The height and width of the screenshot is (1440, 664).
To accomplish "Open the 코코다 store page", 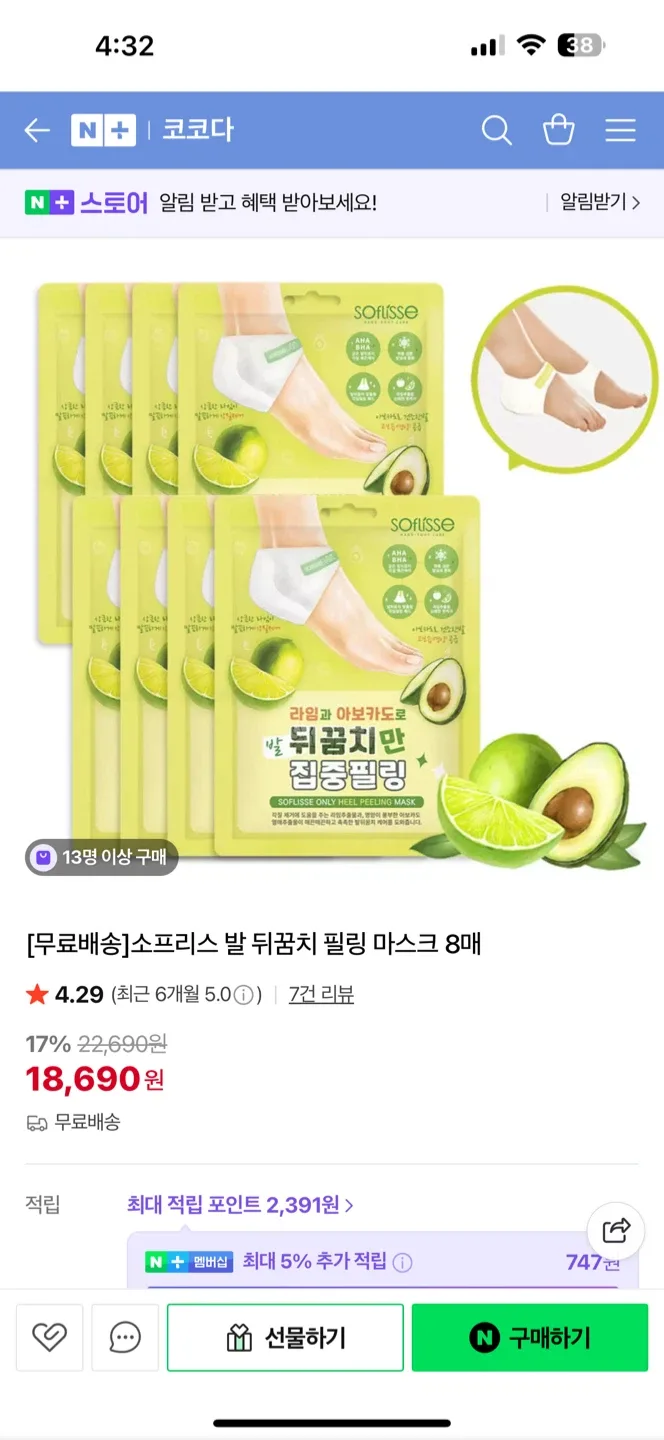I will tap(198, 130).
